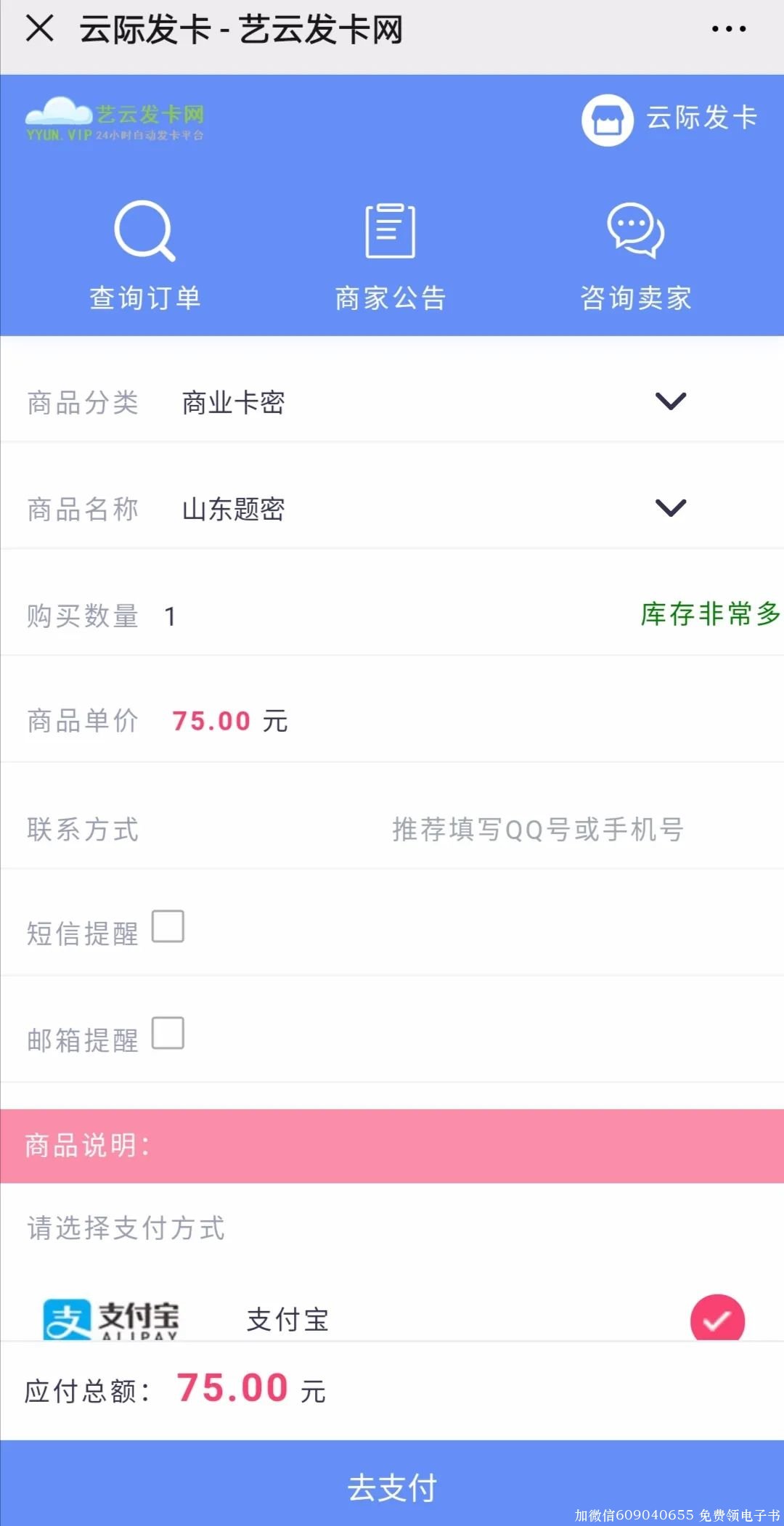Enable the 邮箱提醒 checkbox
The image size is (784, 1526).
coord(168,1033)
